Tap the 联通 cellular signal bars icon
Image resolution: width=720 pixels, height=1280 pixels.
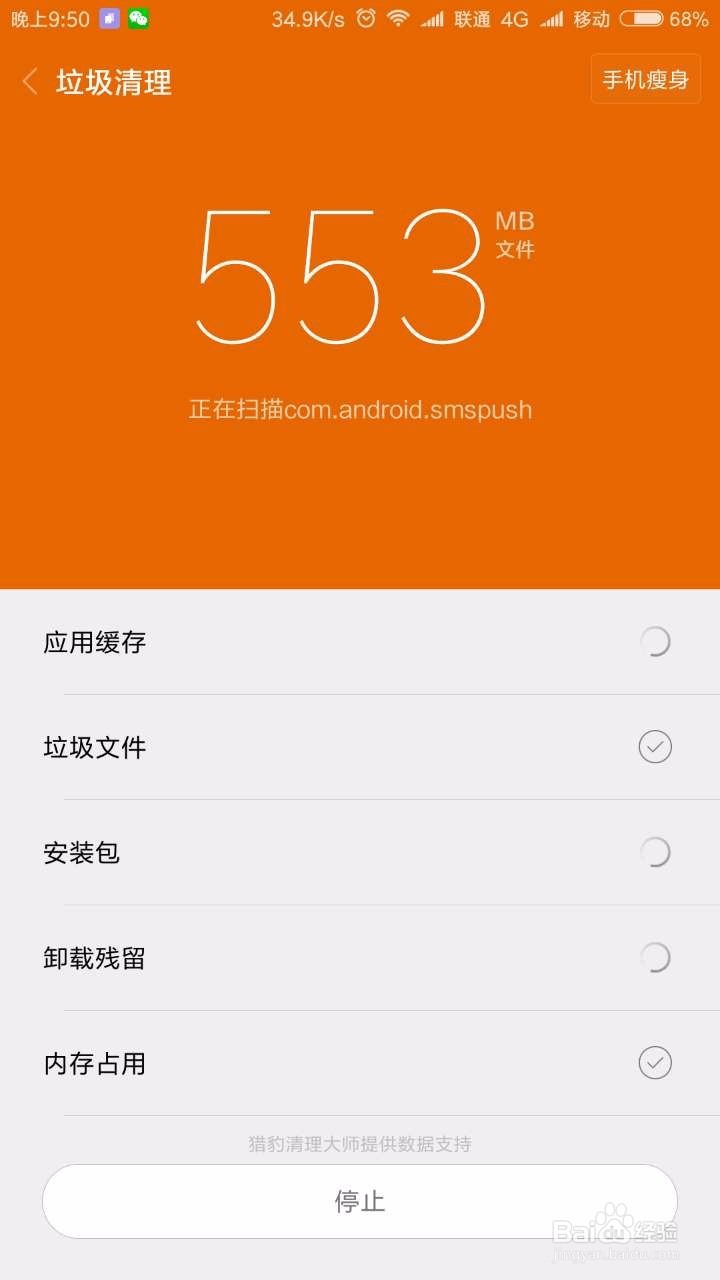pyautogui.click(x=432, y=17)
